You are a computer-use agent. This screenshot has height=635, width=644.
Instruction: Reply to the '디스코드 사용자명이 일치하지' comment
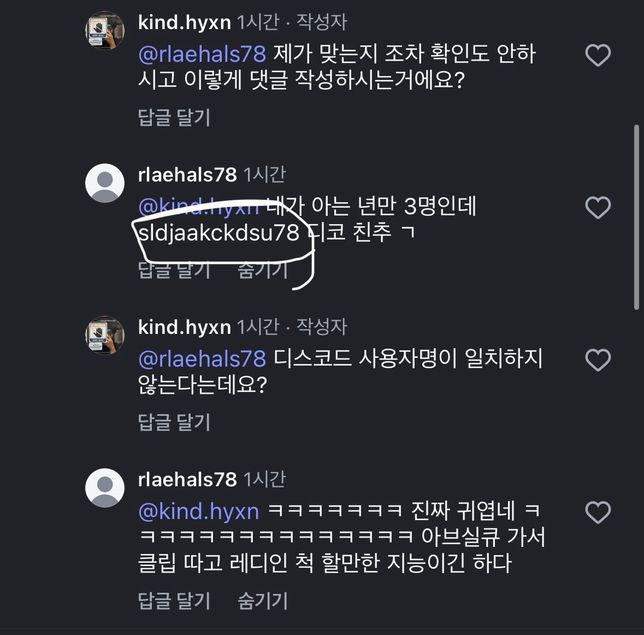coord(174,422)
